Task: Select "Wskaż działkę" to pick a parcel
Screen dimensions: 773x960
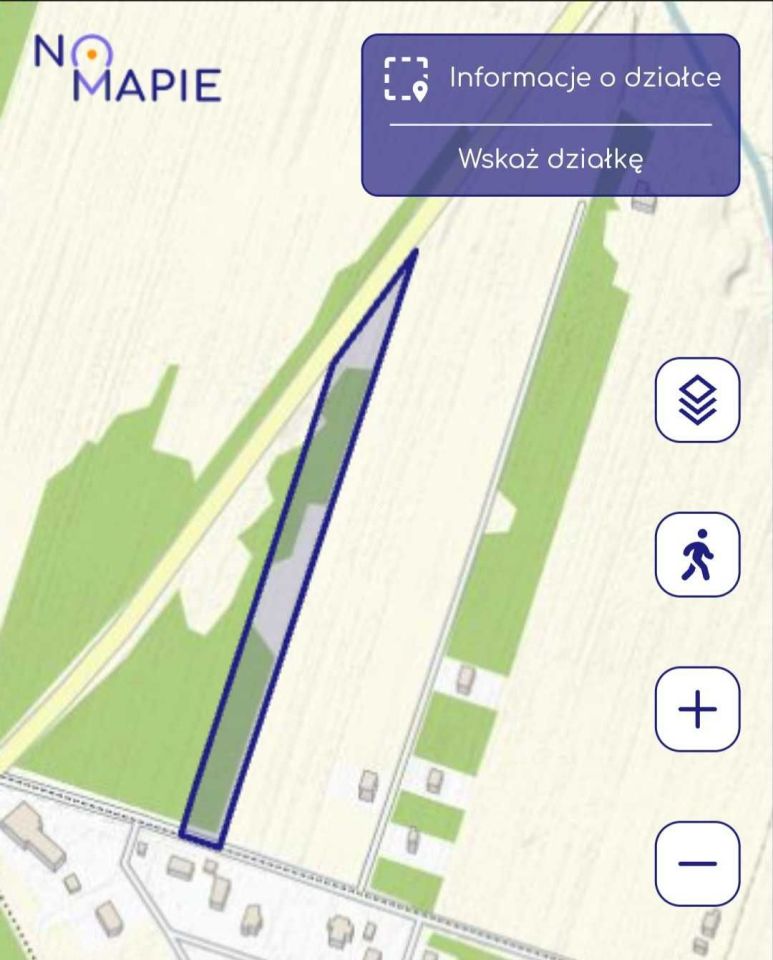Action: pyautogui.click(x=550, y=159)
